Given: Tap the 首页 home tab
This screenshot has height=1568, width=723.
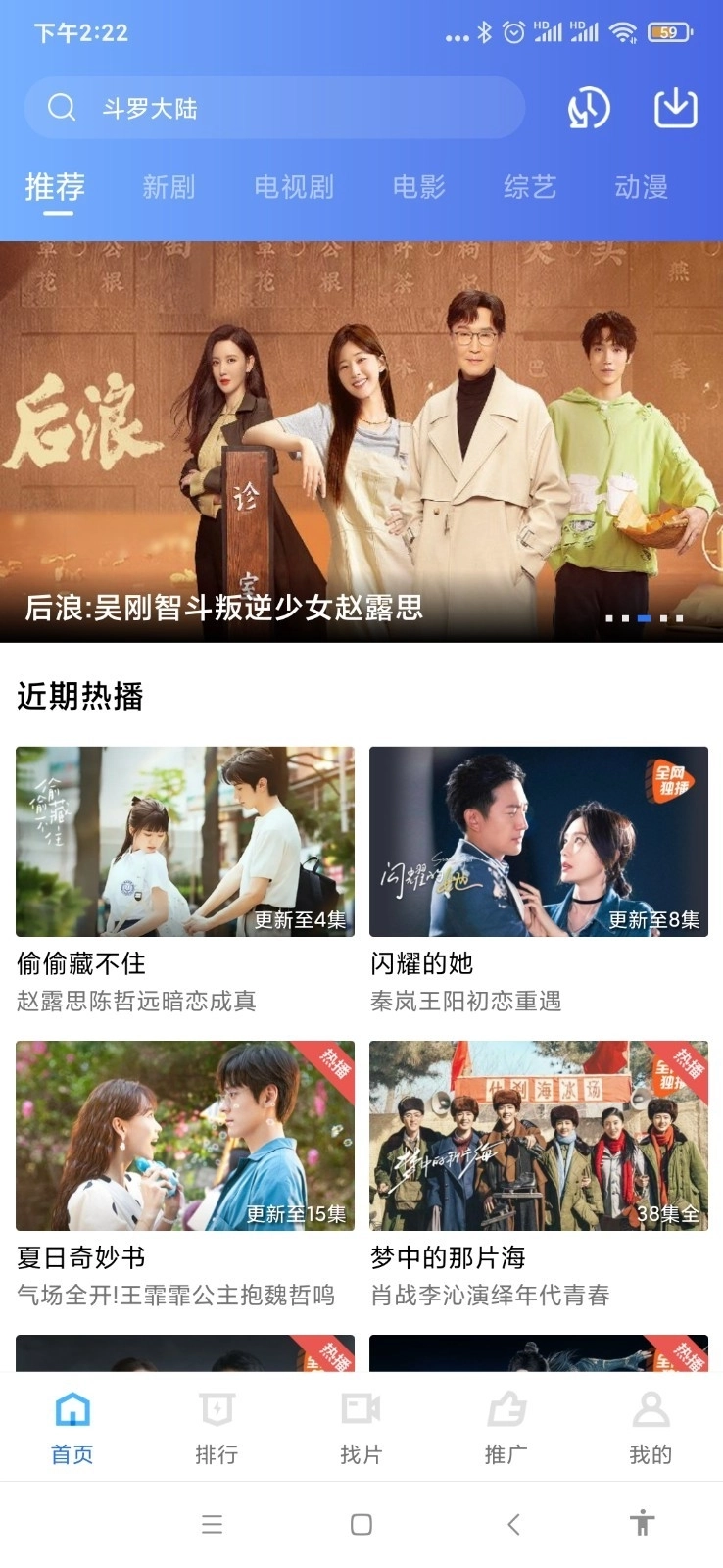Looking at the screenshot, I should pyautogui.click(x=72, y=1428).
